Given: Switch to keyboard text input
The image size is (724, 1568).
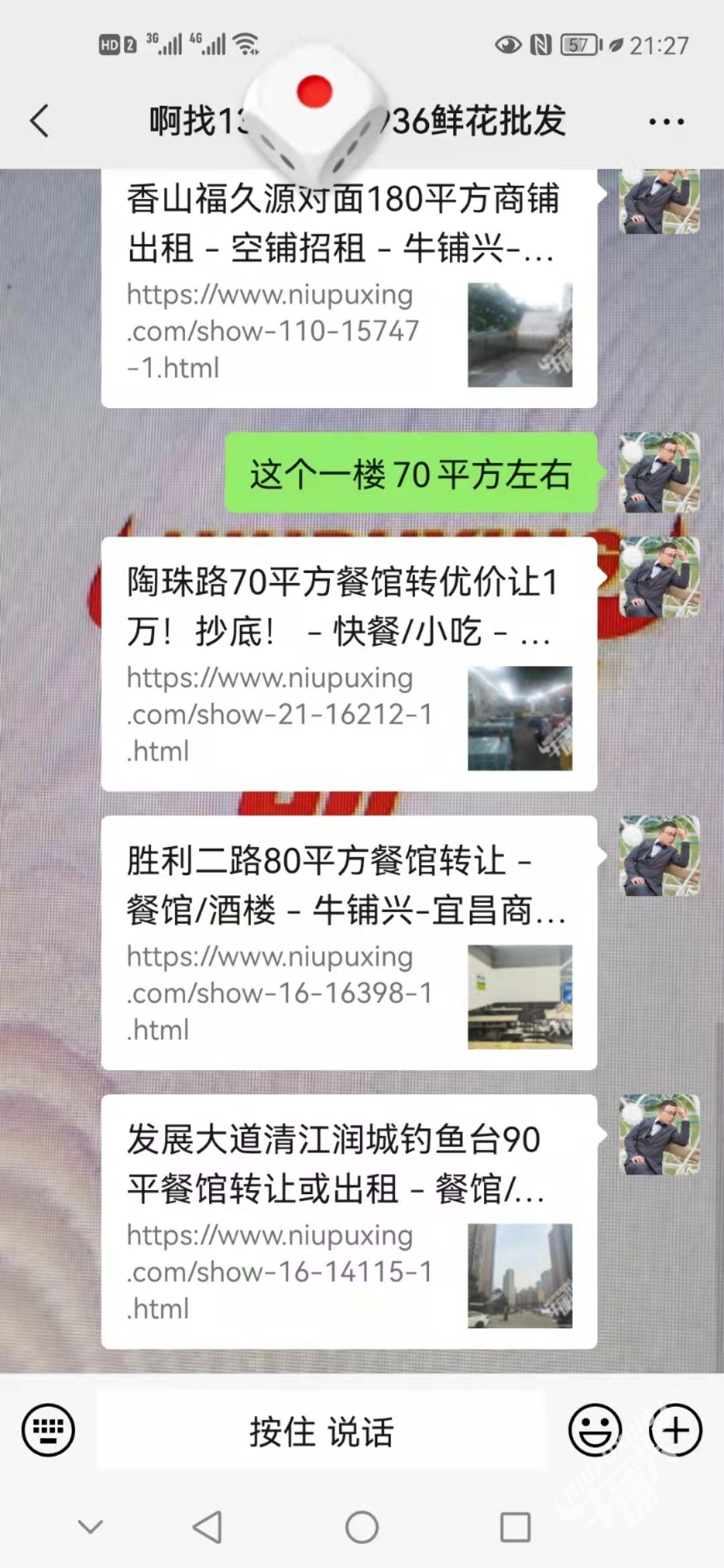Looking at the screenshot, I should (48, 1430).
